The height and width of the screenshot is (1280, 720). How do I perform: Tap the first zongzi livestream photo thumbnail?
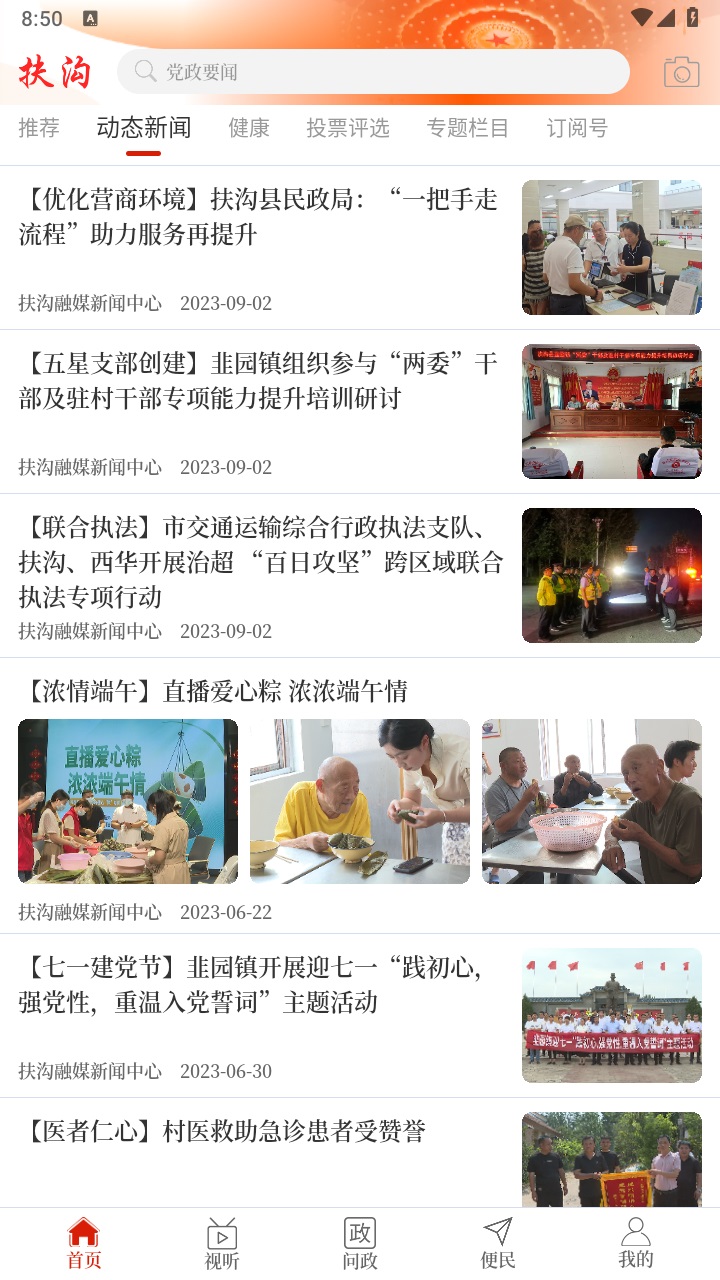coord(127,800)
